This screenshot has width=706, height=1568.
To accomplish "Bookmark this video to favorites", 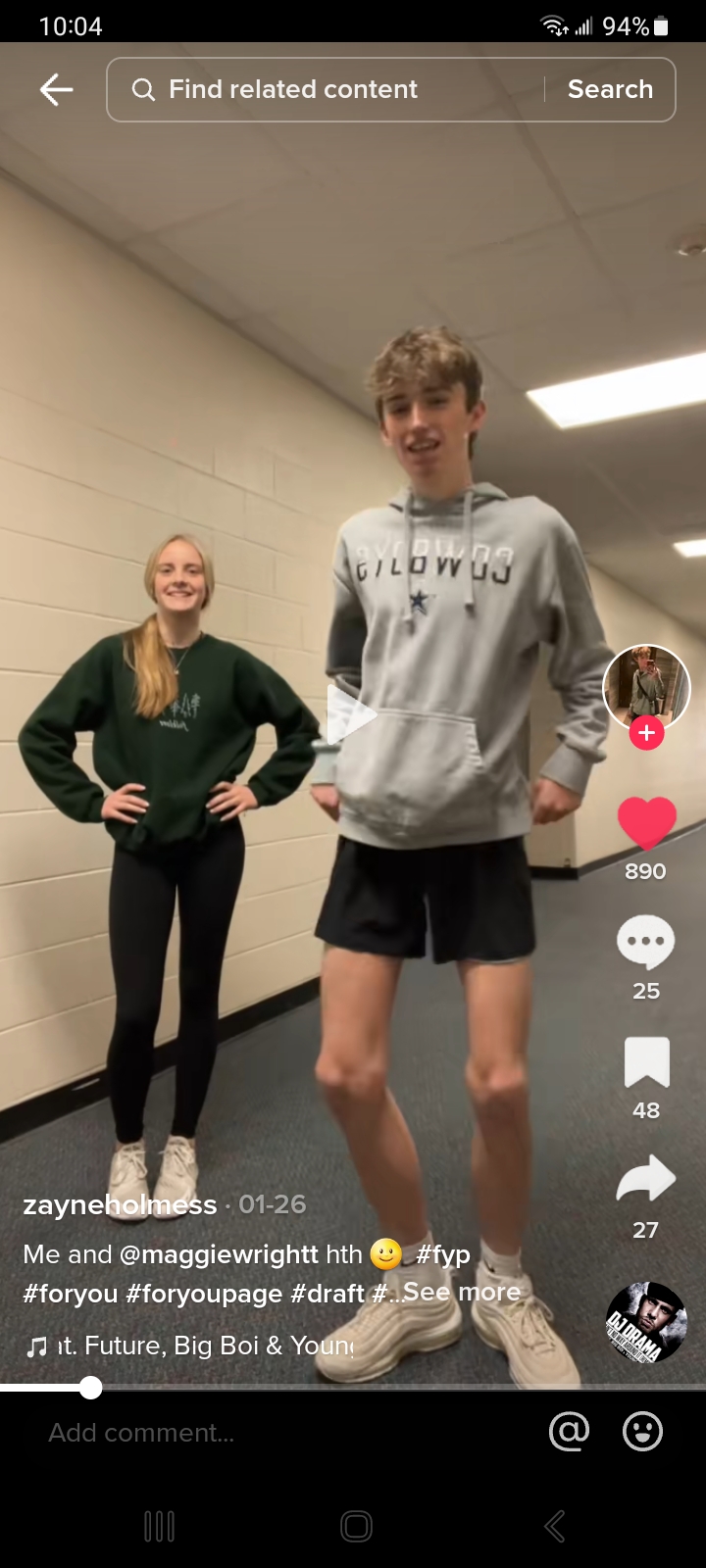I will (646, 1062).
